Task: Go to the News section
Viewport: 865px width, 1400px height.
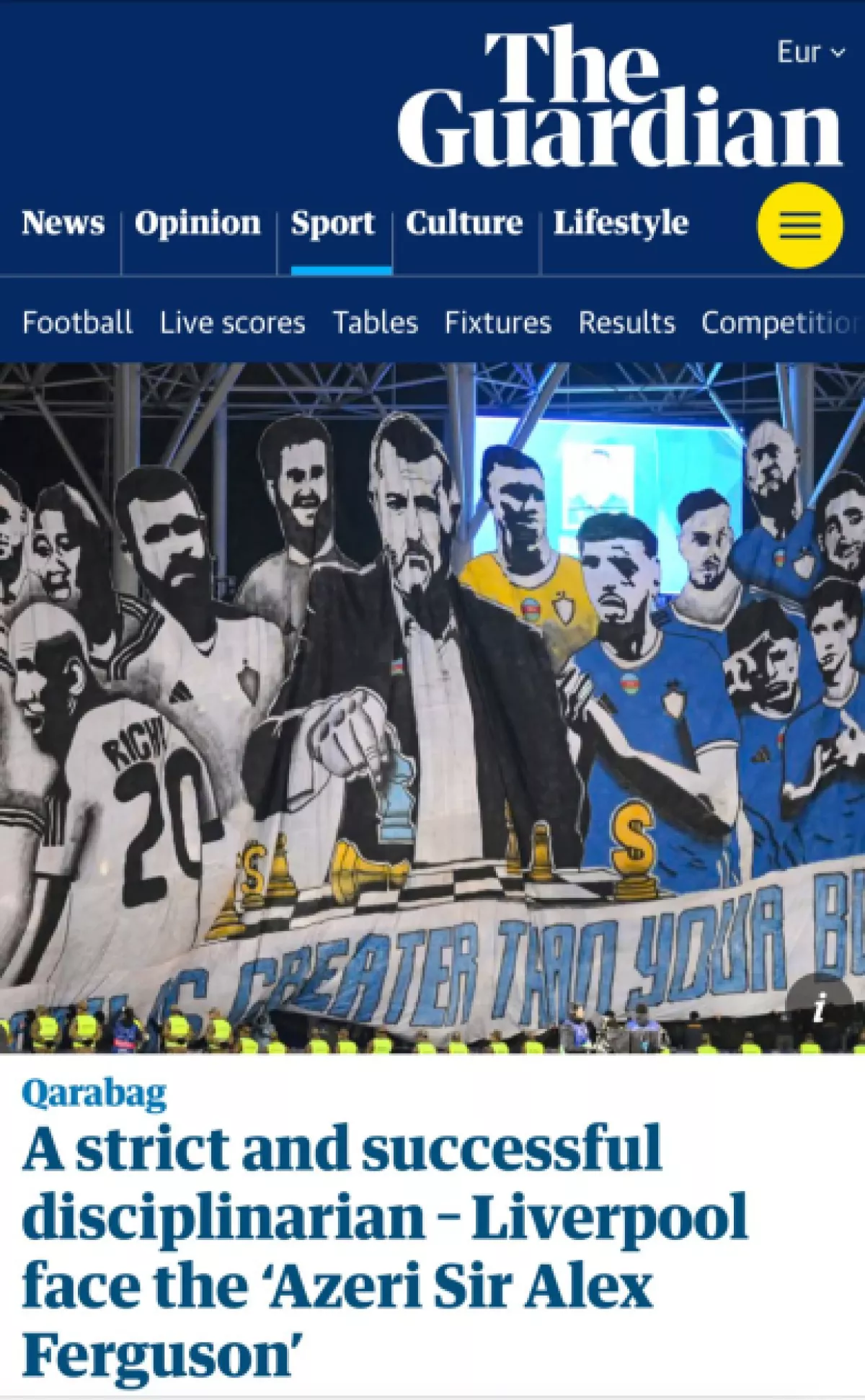Action: coord(63,223)
